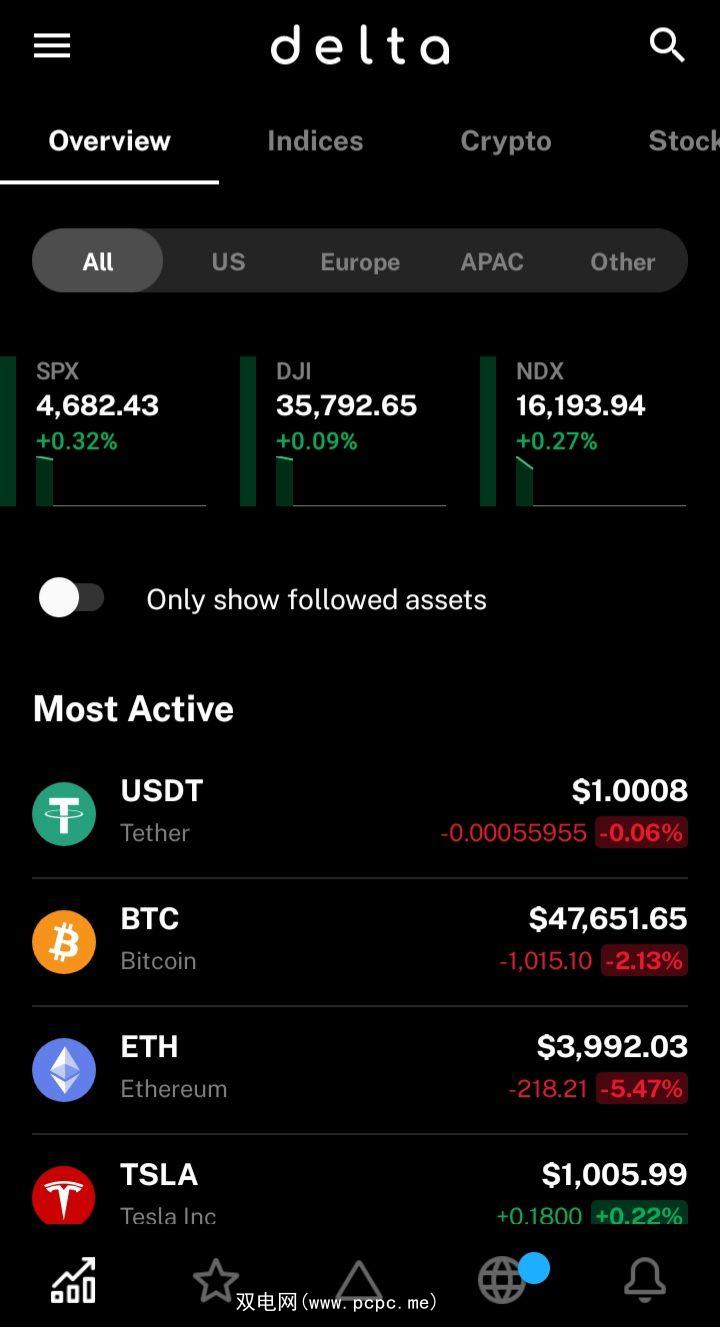Open the search magnifier icon
This screenshot has width=720, height=1327.
pyautogui.click(x=666, y=46)
